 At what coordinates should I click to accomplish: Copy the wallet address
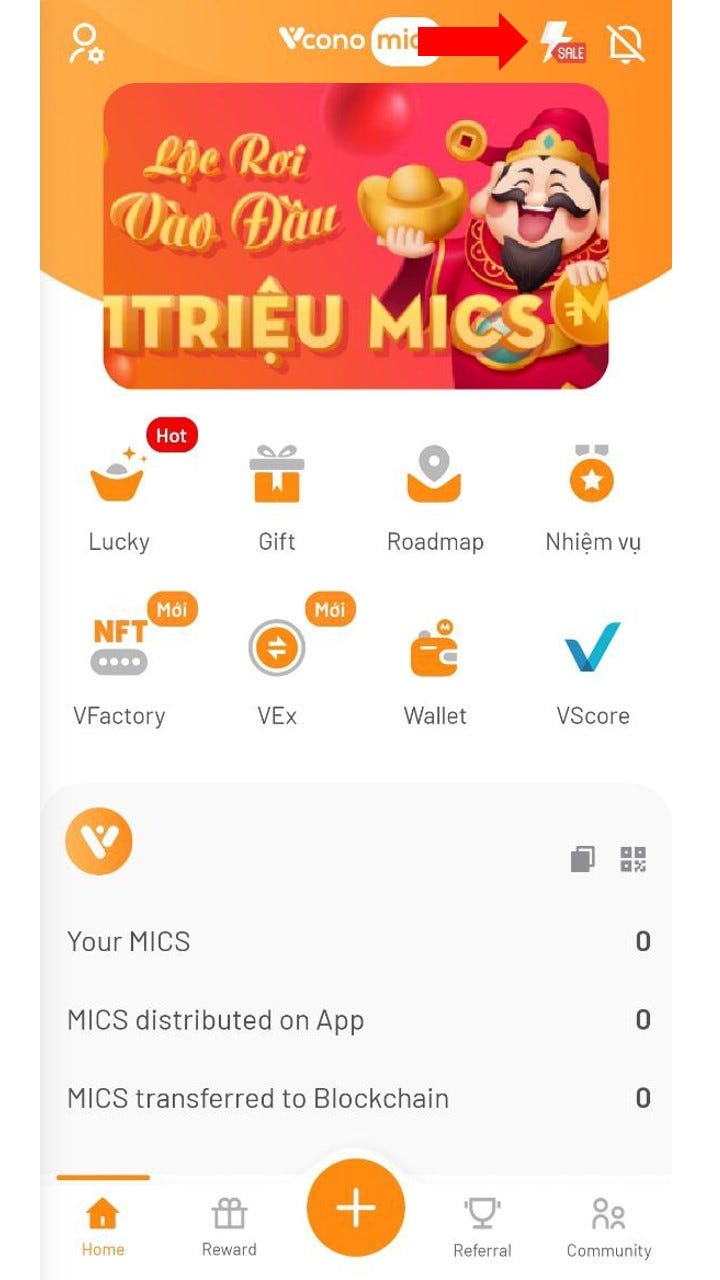(x=583, y=859)
